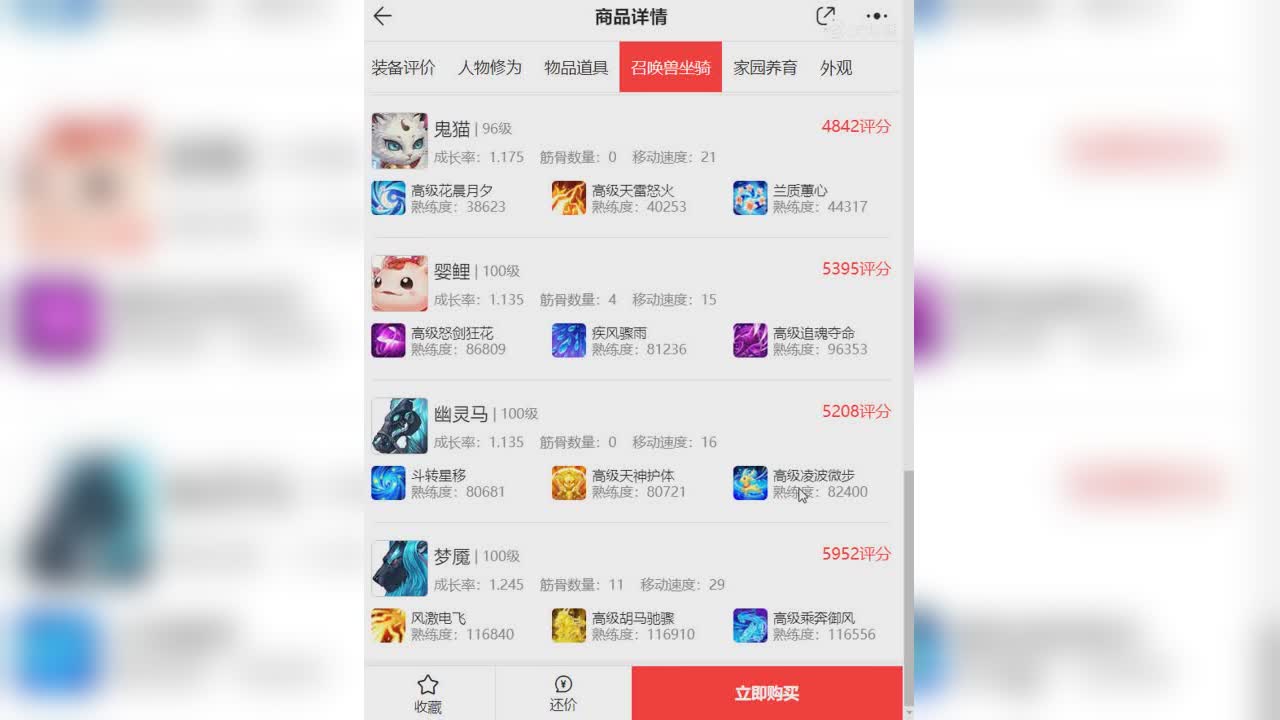Share this product listing
1280x720 pixels.
[x=825, y=16]
